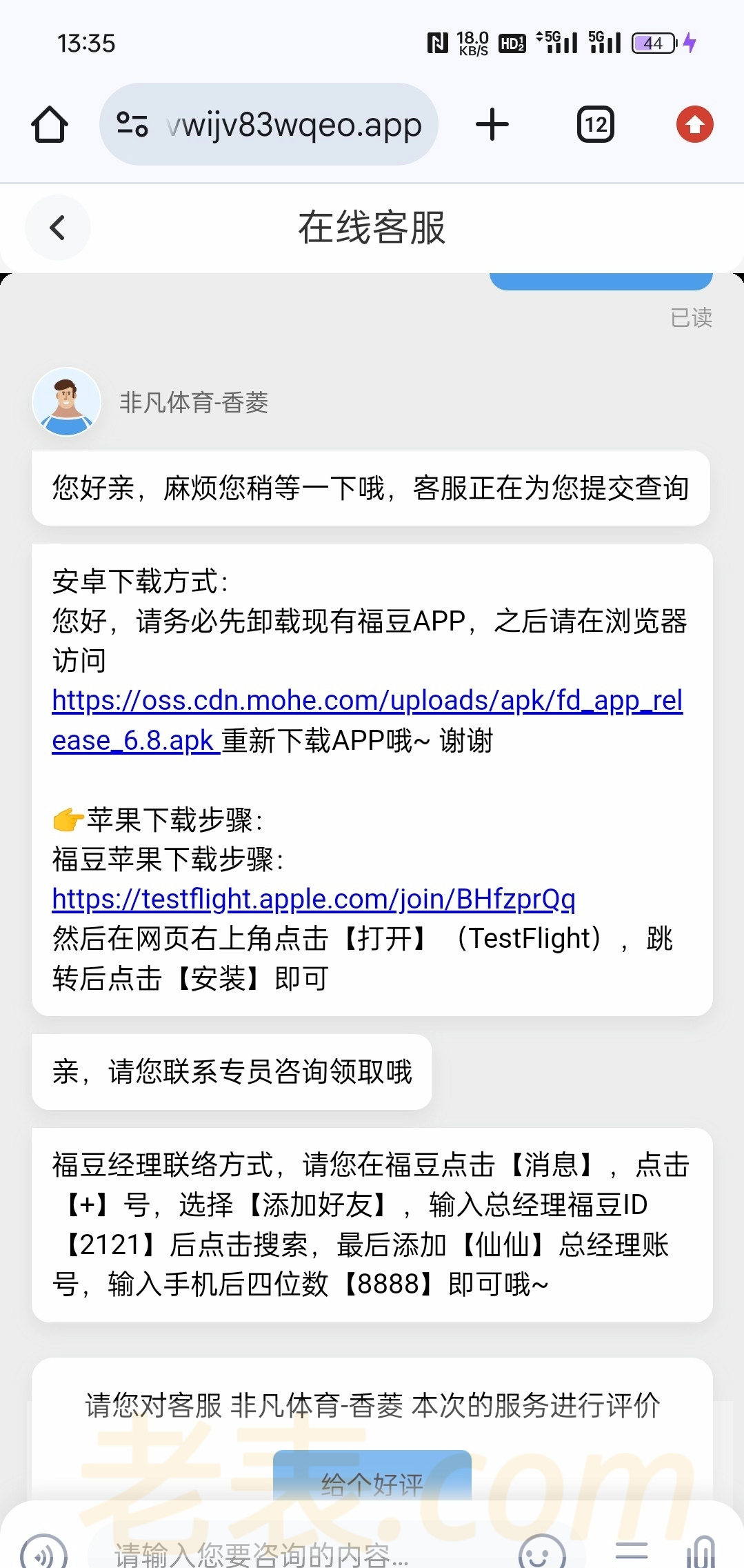This screenshot has width=744, height=1568.
Task: Tap the address bar showing vwijv83wqeo.app
Action: coord(294,125)
